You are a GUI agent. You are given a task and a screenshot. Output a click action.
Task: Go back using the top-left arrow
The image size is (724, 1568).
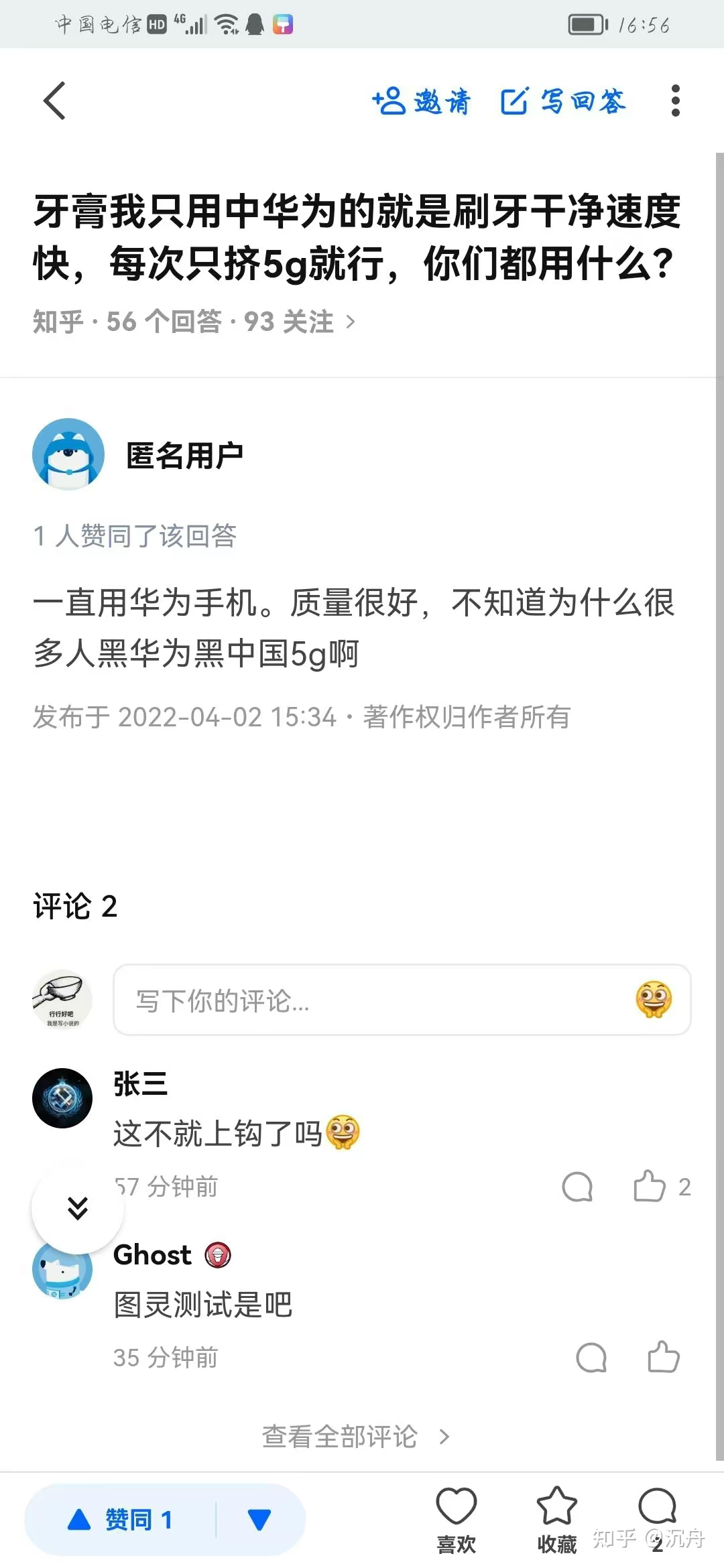55,101
